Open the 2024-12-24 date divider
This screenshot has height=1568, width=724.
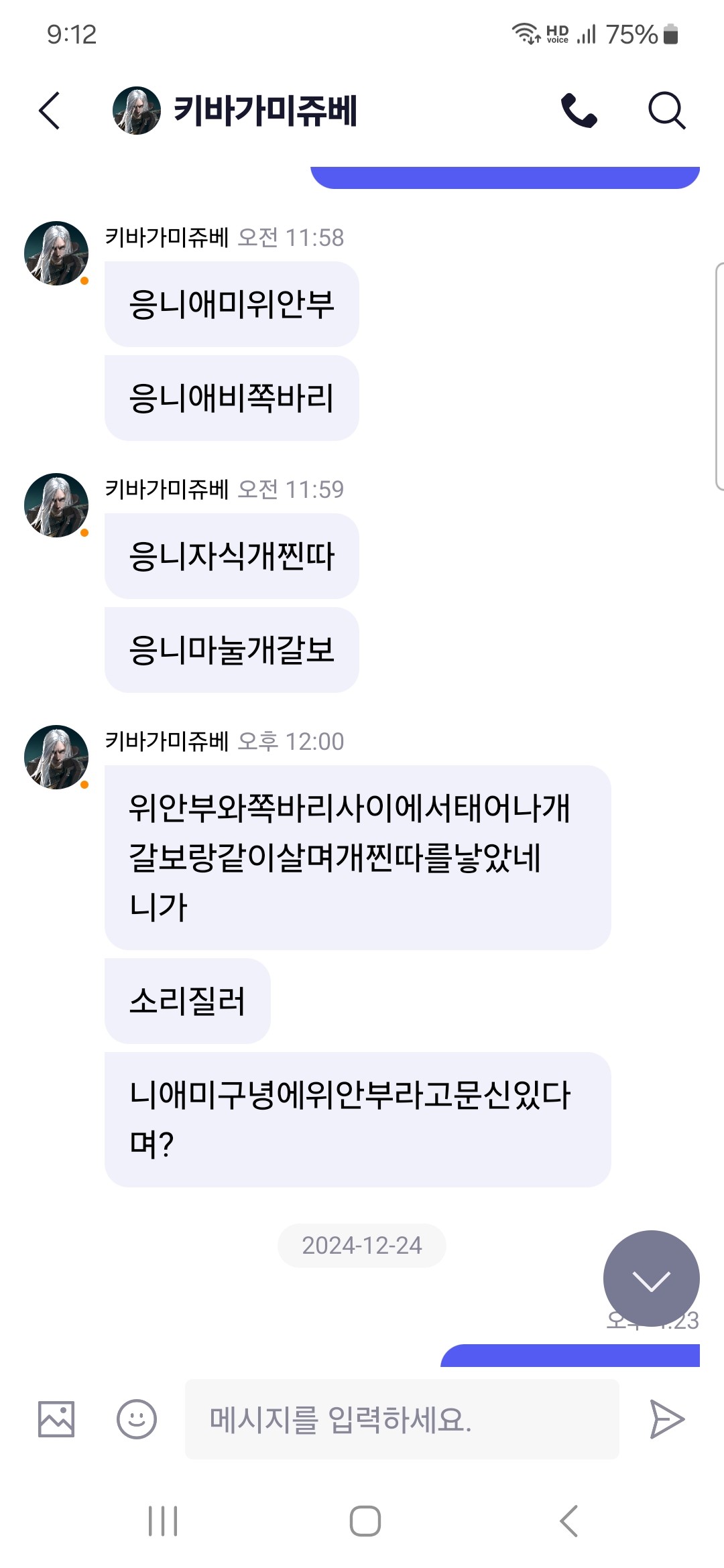361,1246
